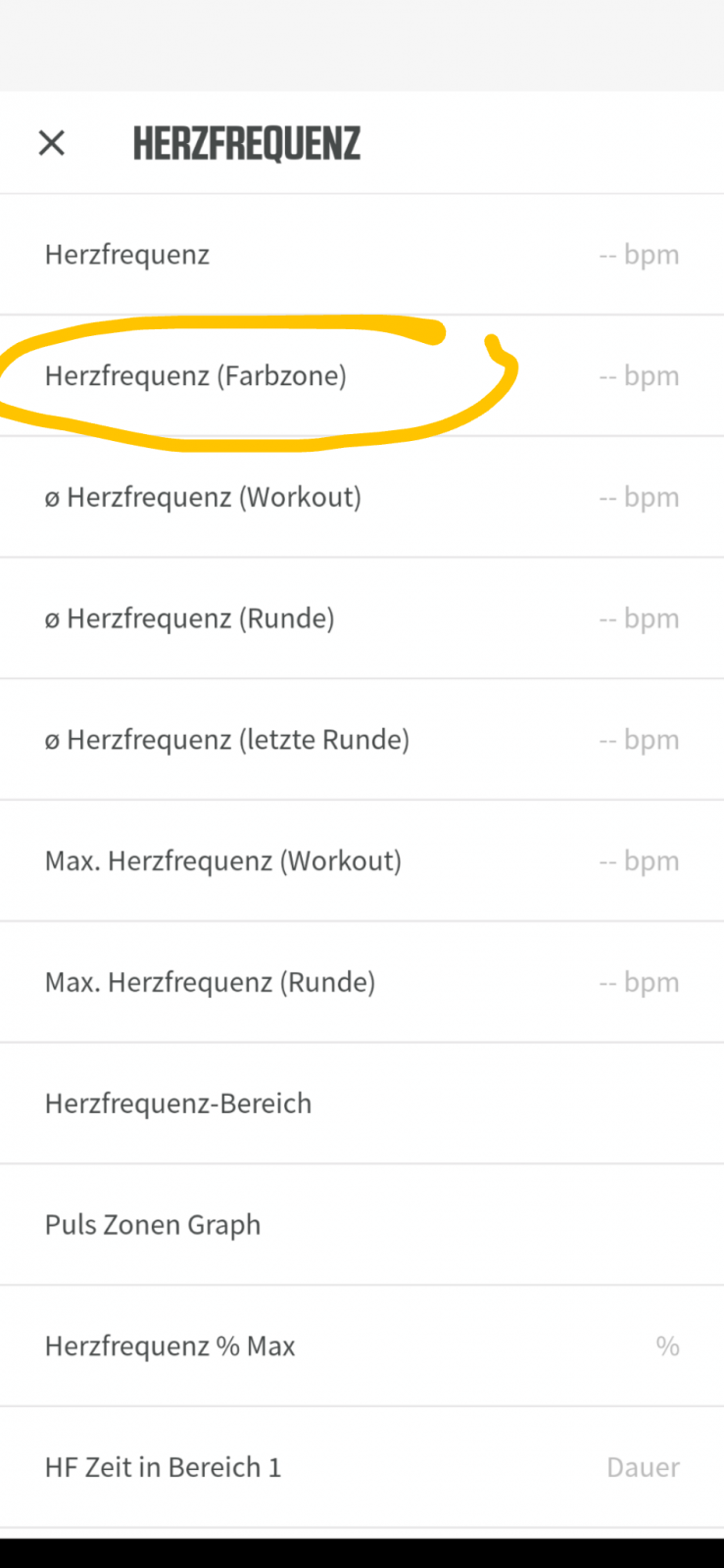Close the Herzfrequenz screen

(51, 143)
